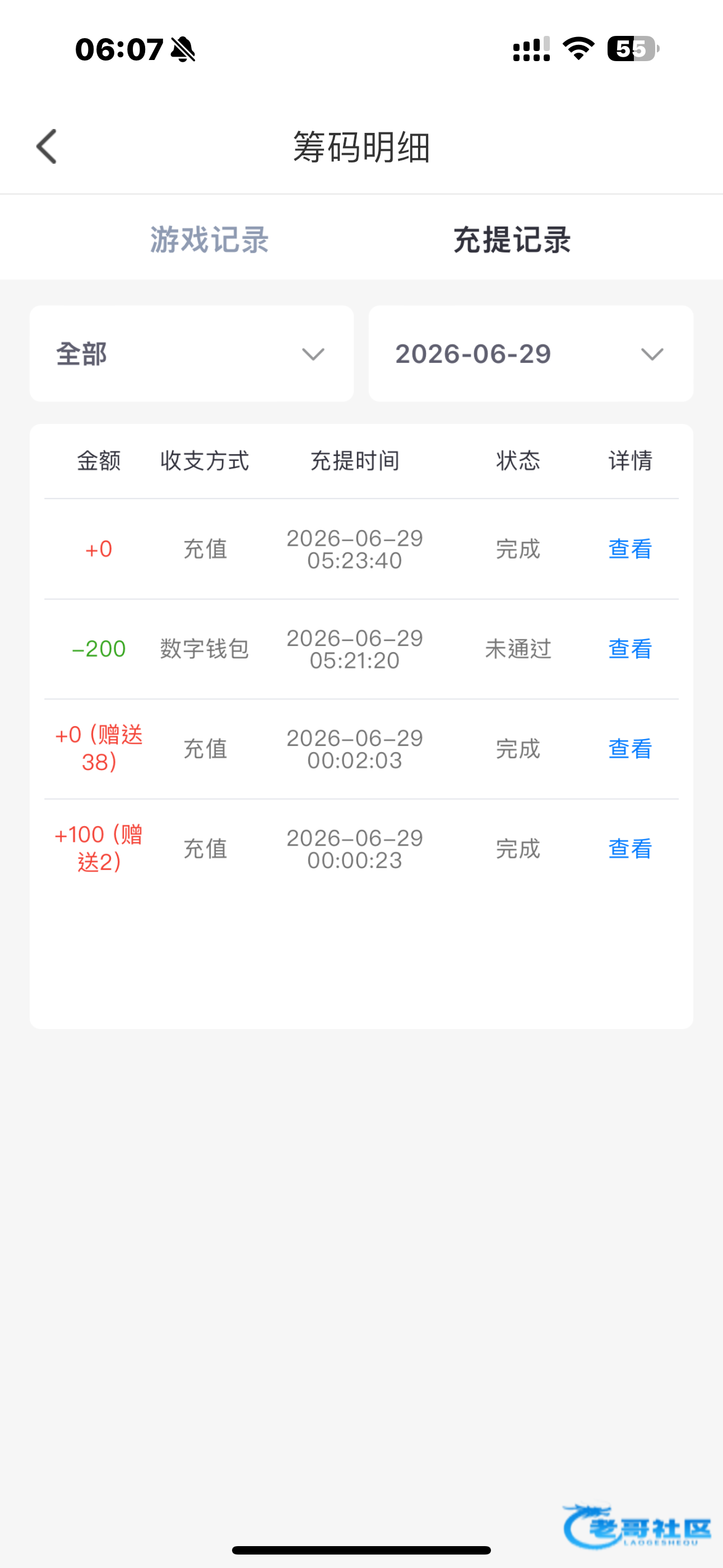This screenshot has width=723, height=1568.
Task: Switch to the 游戏记录 tab
Action: click(210, 239)
